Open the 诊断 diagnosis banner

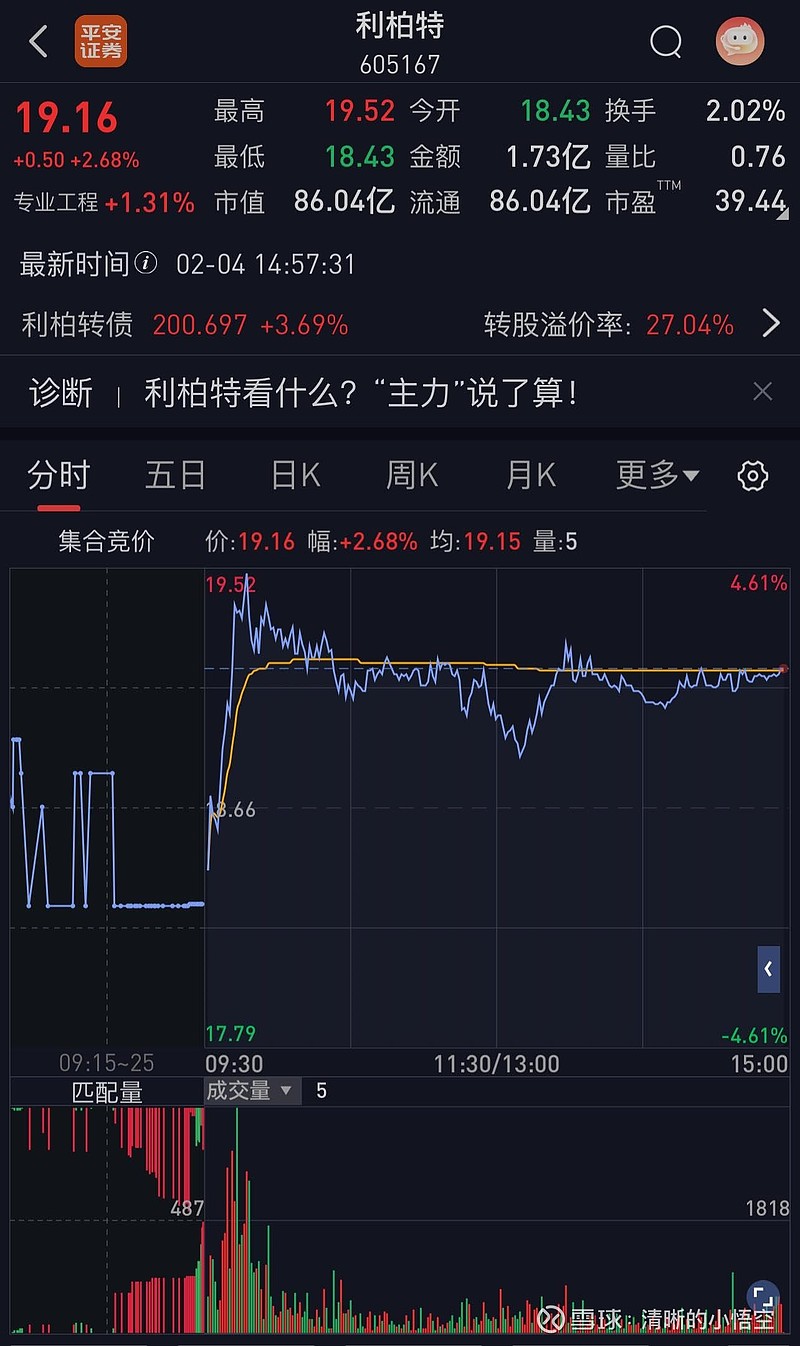tap(380, 392)
